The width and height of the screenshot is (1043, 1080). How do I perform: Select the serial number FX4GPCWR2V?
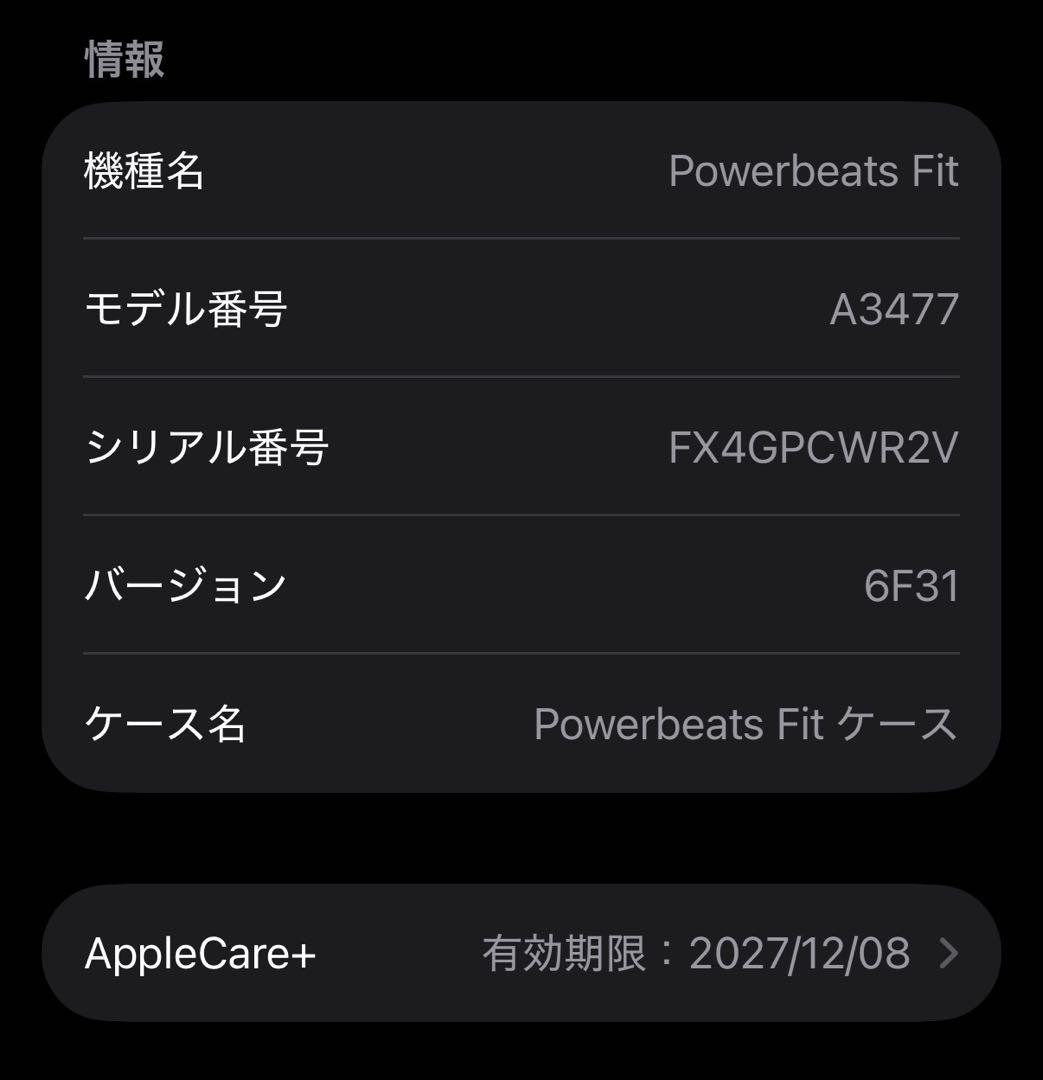pyautogui.click(x=815, y=449)
